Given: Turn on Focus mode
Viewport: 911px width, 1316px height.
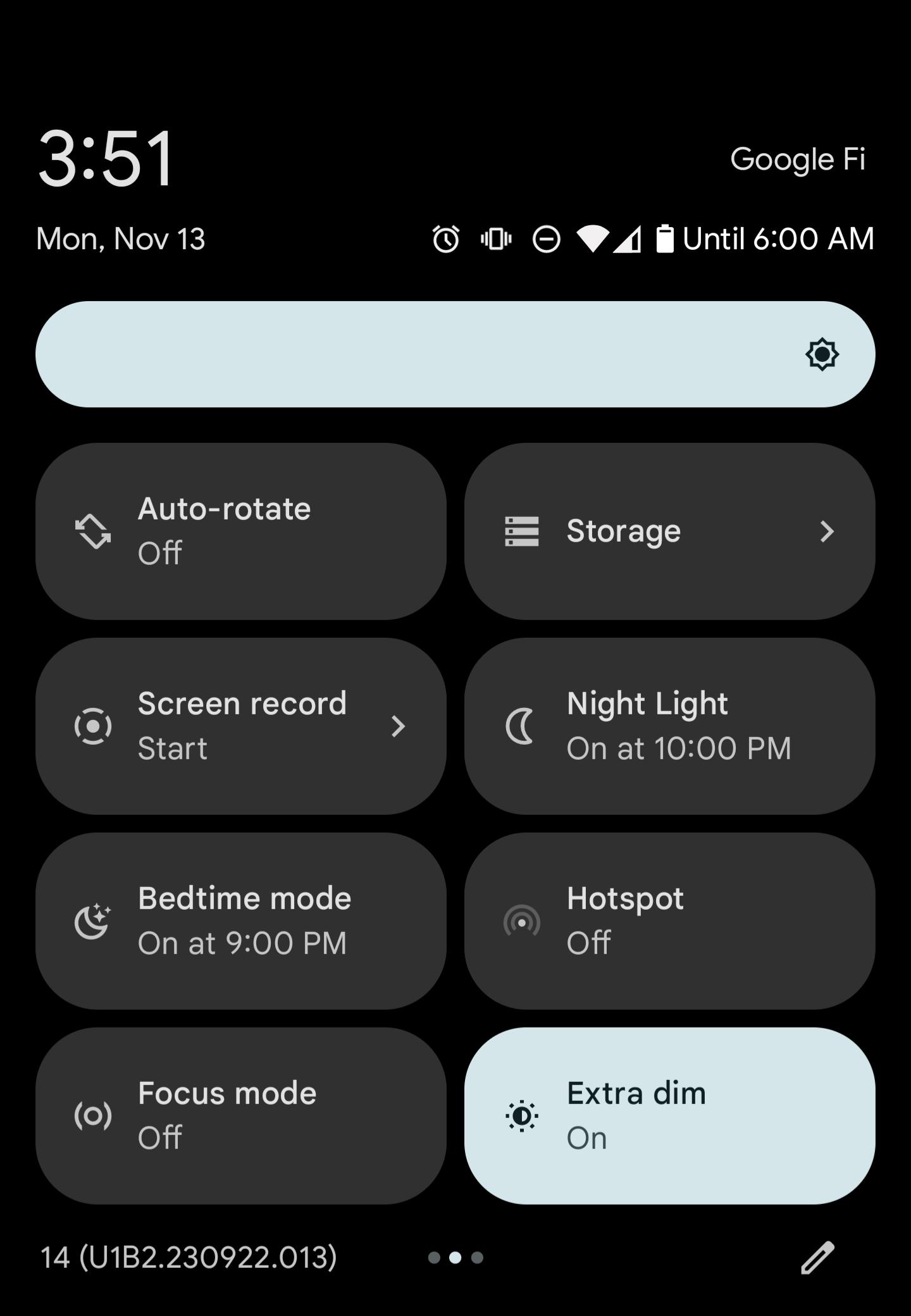Looking at the screenshot, I should (240, 1115).
